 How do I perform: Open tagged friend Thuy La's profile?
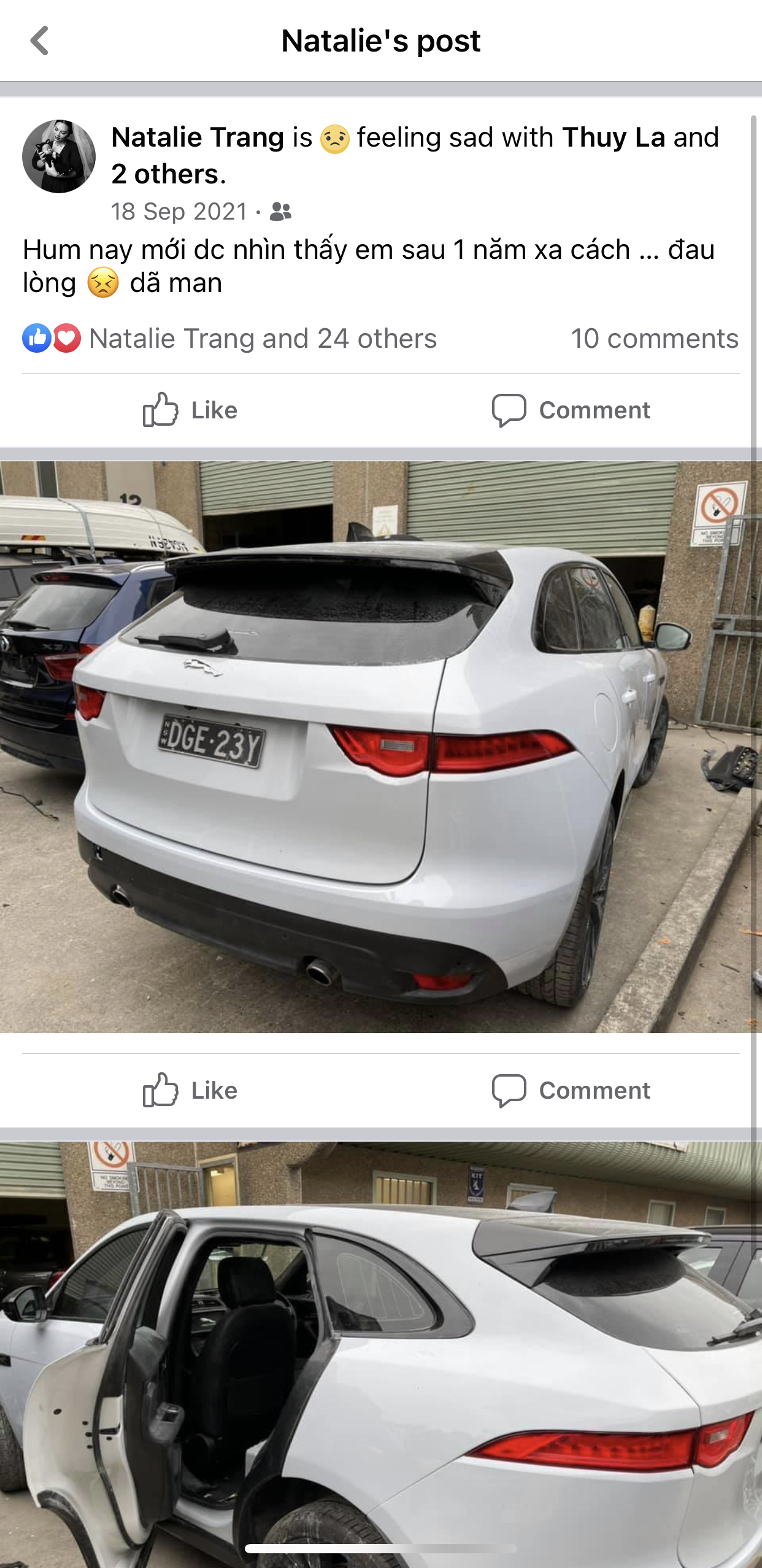click(x=614, y=137)
